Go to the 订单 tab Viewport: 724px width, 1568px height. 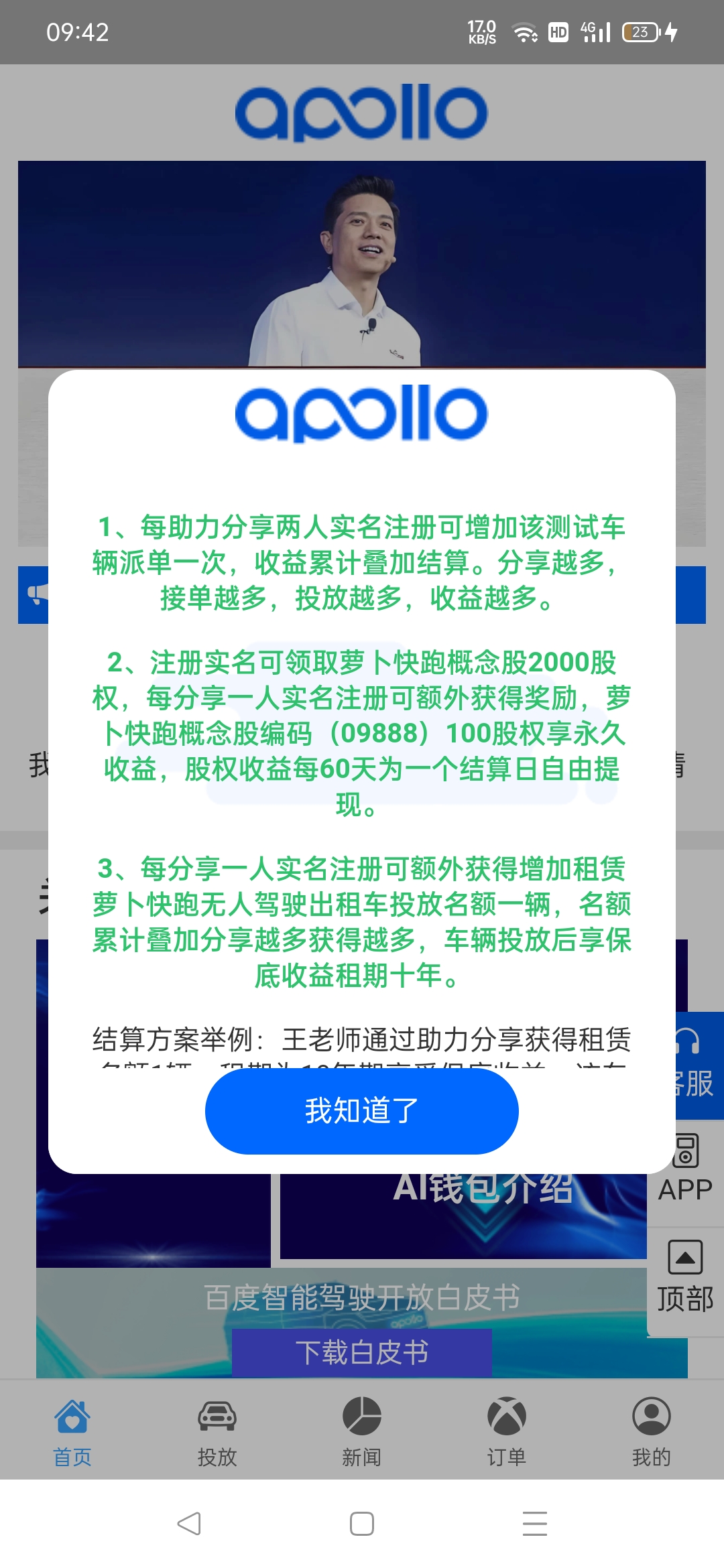(506, 1431)
